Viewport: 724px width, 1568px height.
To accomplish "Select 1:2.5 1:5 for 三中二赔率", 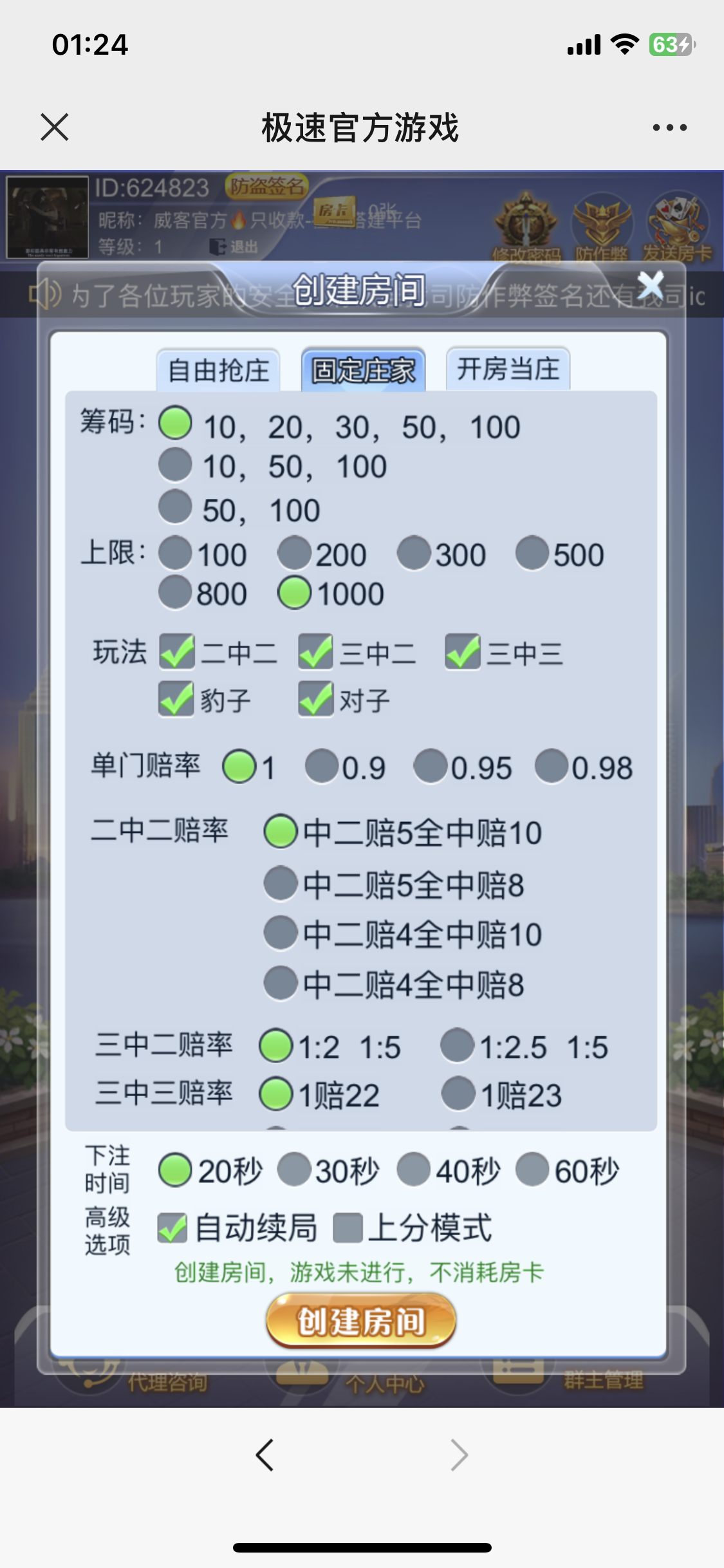I will [x=458, y=1045].
